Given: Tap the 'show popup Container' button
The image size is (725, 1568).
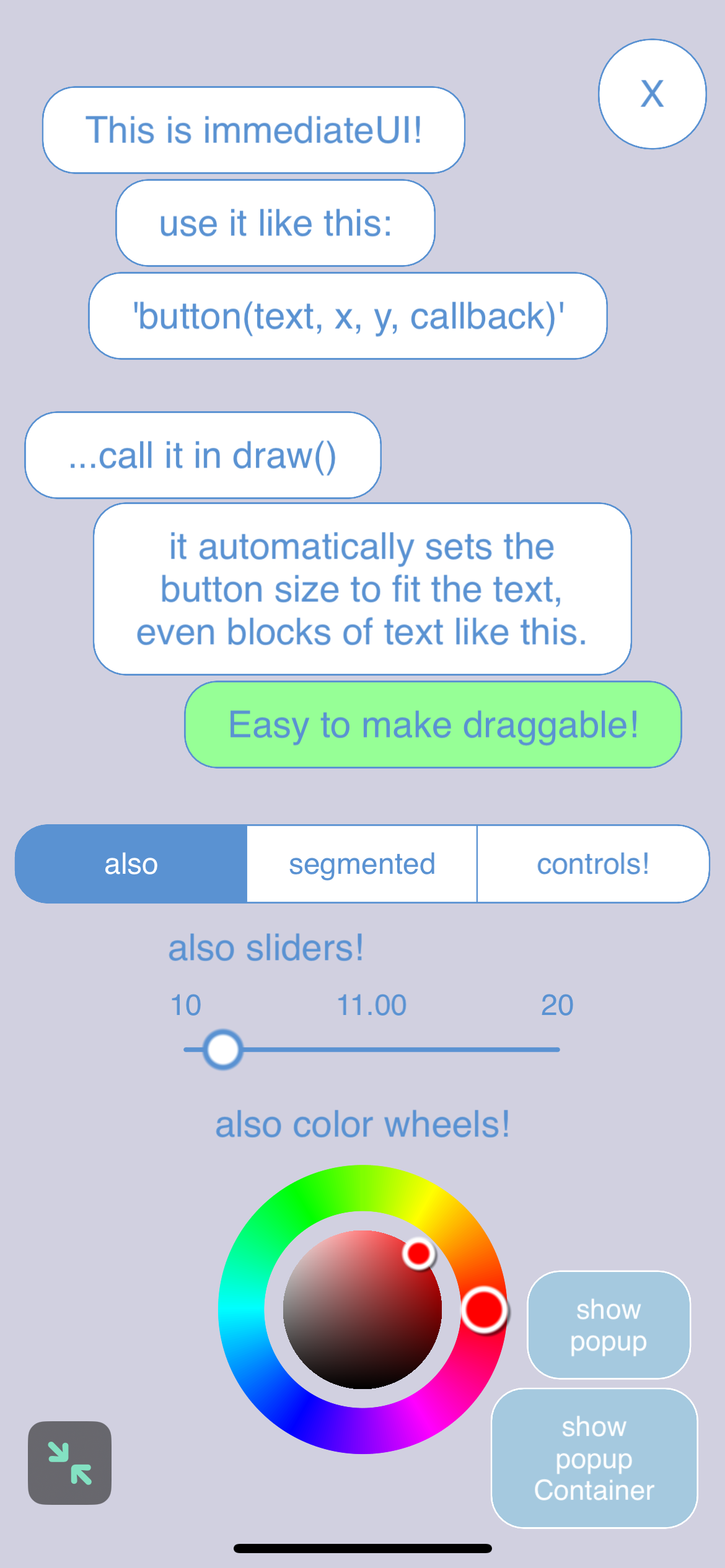Looking at the screenshot, I should [x=594, y=1458].
